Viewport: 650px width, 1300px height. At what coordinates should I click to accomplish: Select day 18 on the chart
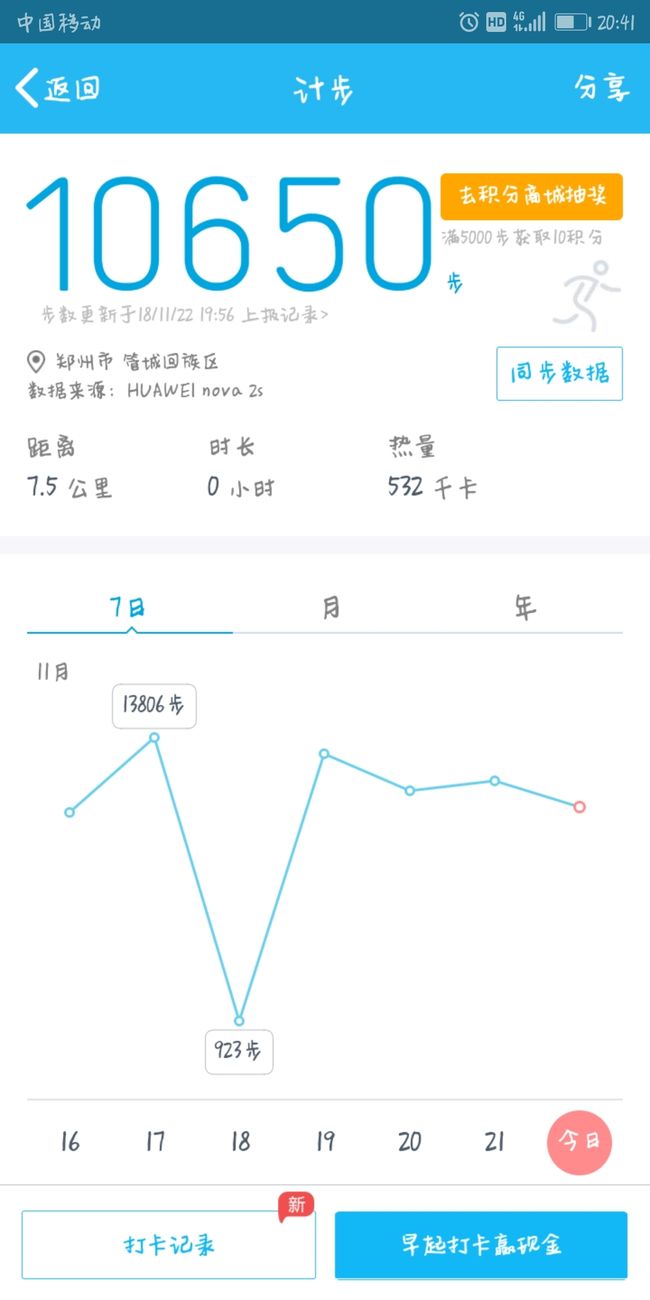[240, 1142]
